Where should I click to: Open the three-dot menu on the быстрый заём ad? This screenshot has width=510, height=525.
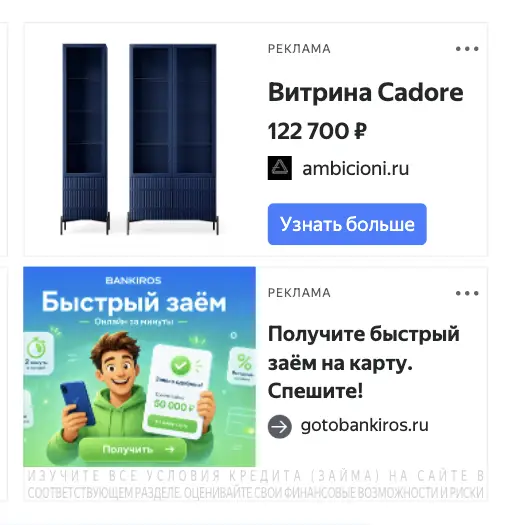(x=467, y=293)
